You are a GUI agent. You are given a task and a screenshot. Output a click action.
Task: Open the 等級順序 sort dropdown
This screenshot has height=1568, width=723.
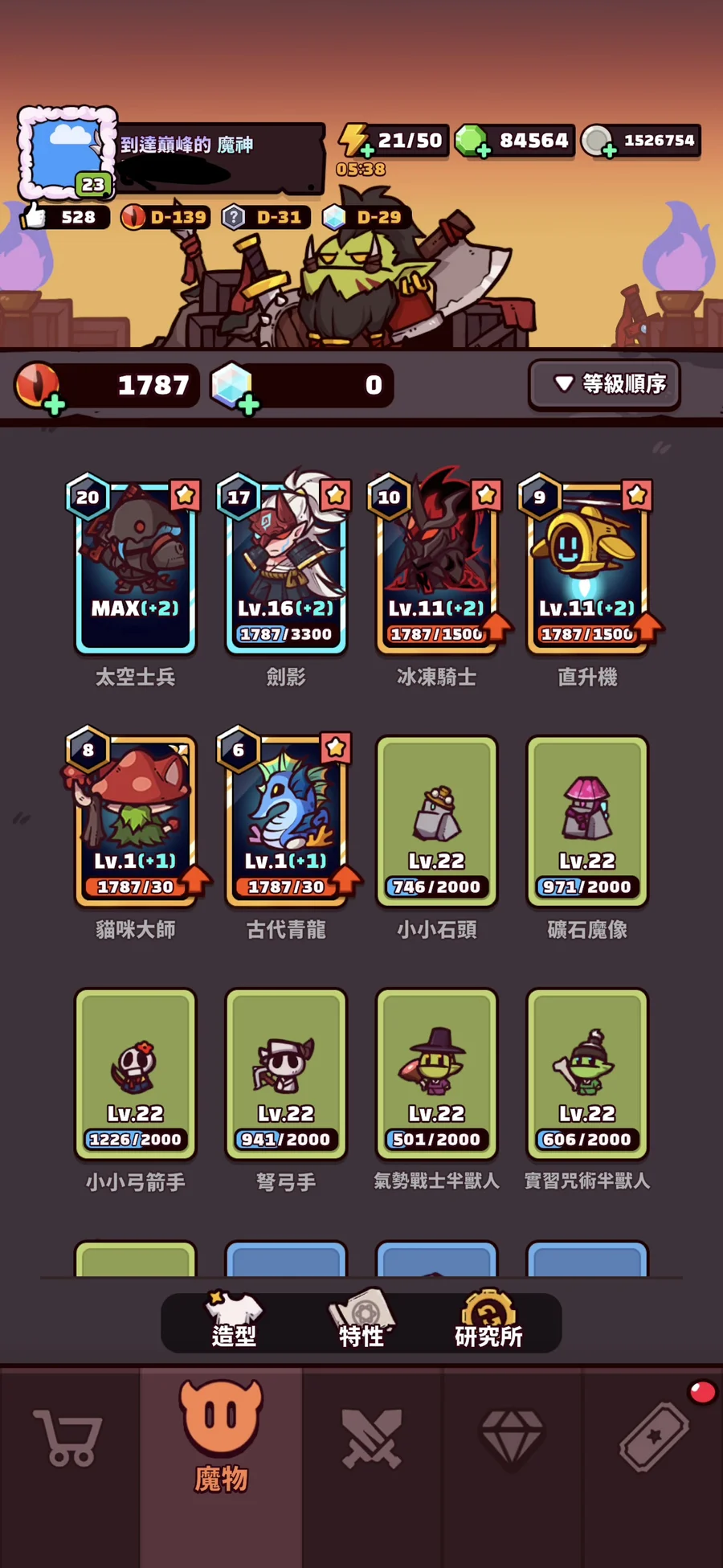click(604, 384)
